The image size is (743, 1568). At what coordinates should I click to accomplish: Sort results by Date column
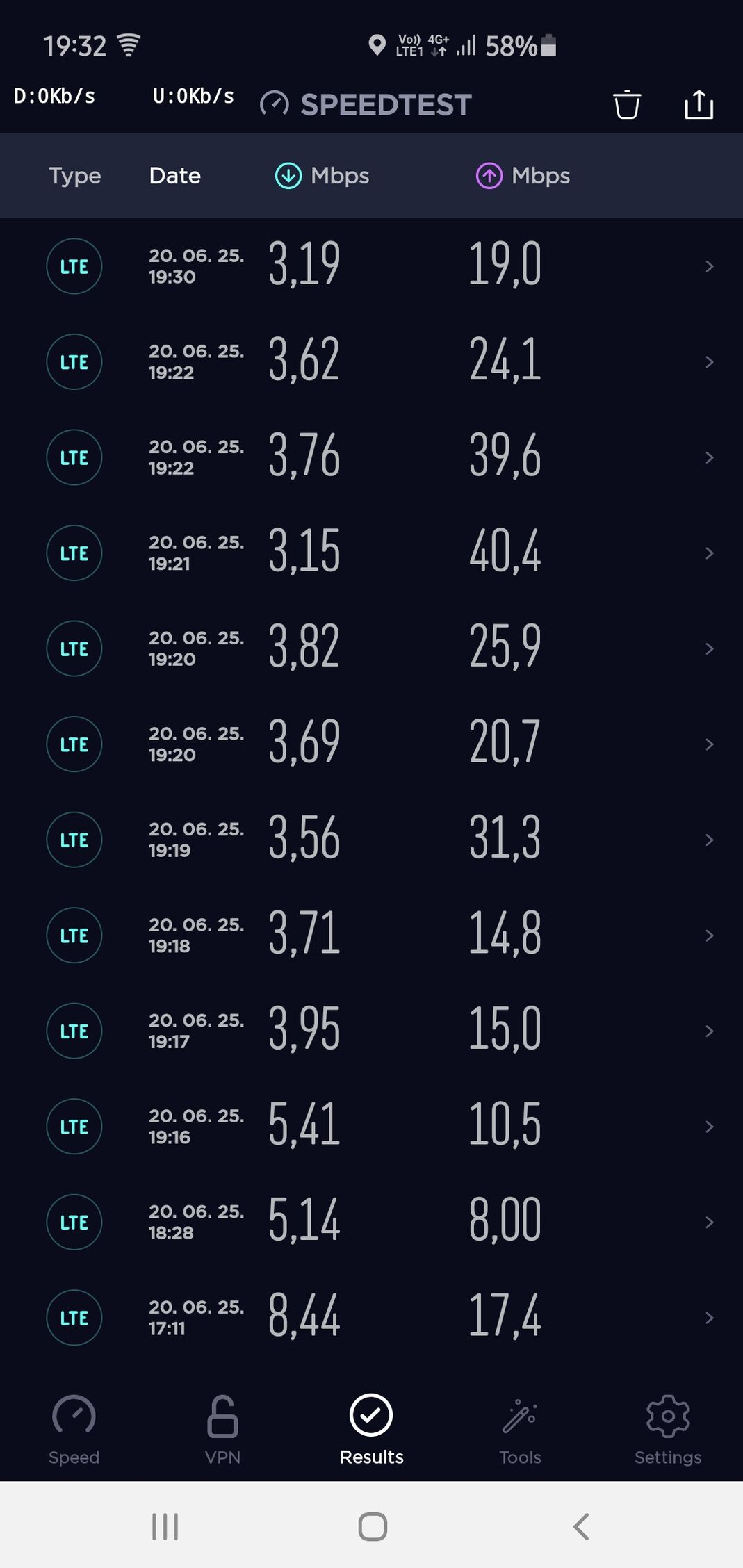click(x=174, y=176)
